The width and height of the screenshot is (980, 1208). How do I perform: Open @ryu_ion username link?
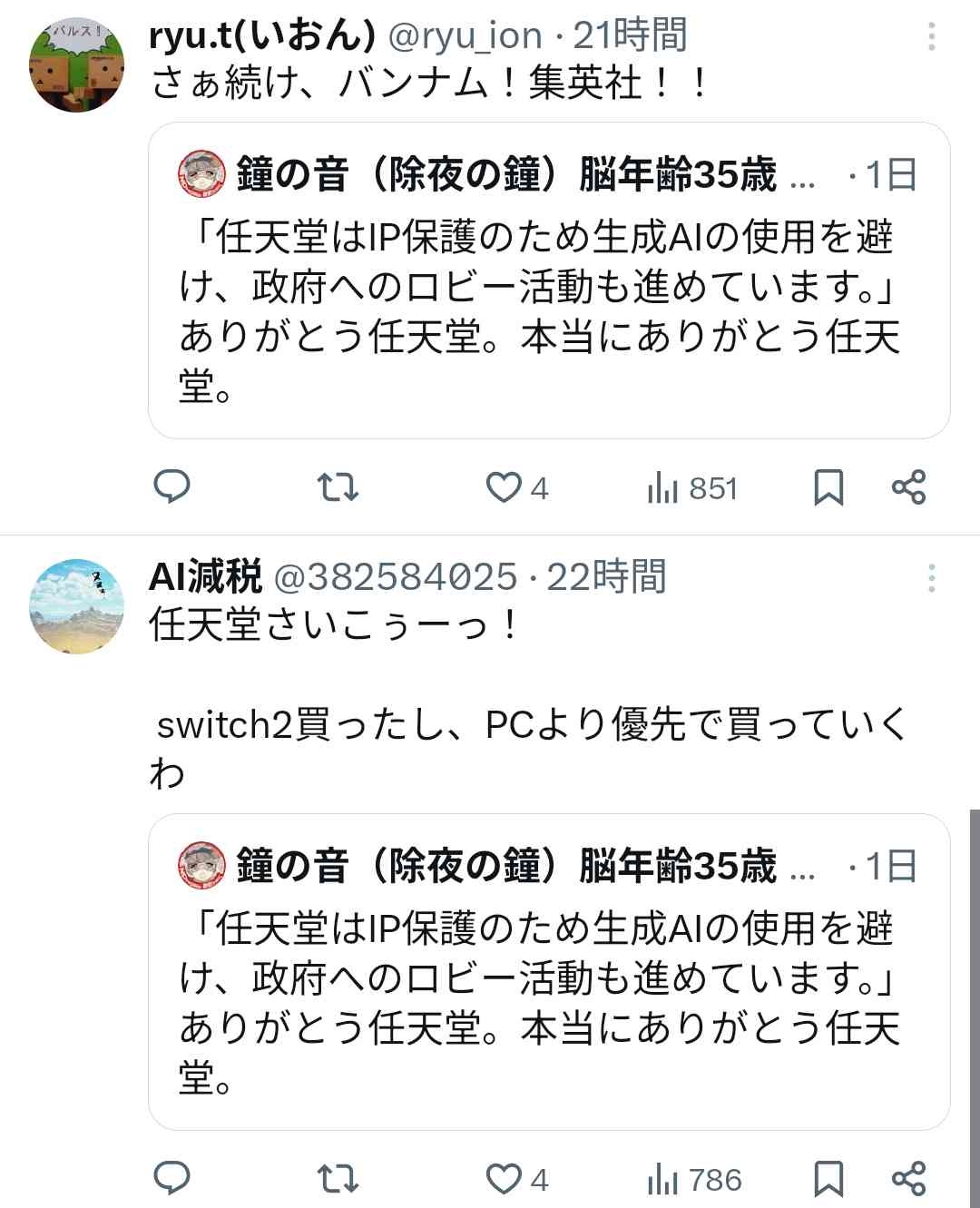click(x=465, y=36)
